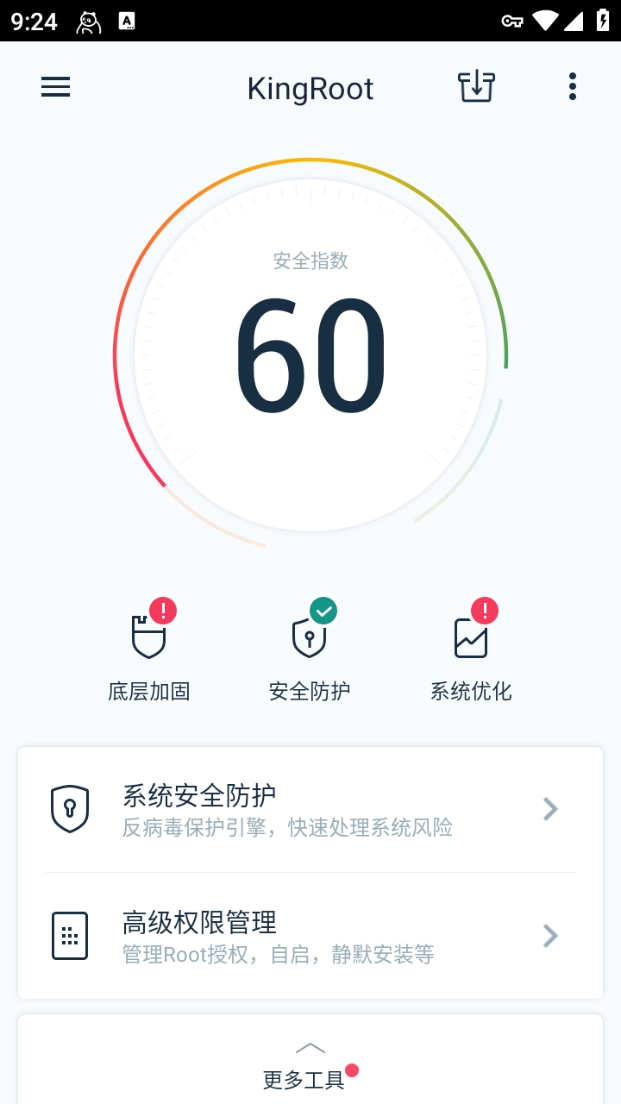This screenshot has width=621, height=1104.
Task: Open 系统优化 shortcut
Action: [471, 651]
